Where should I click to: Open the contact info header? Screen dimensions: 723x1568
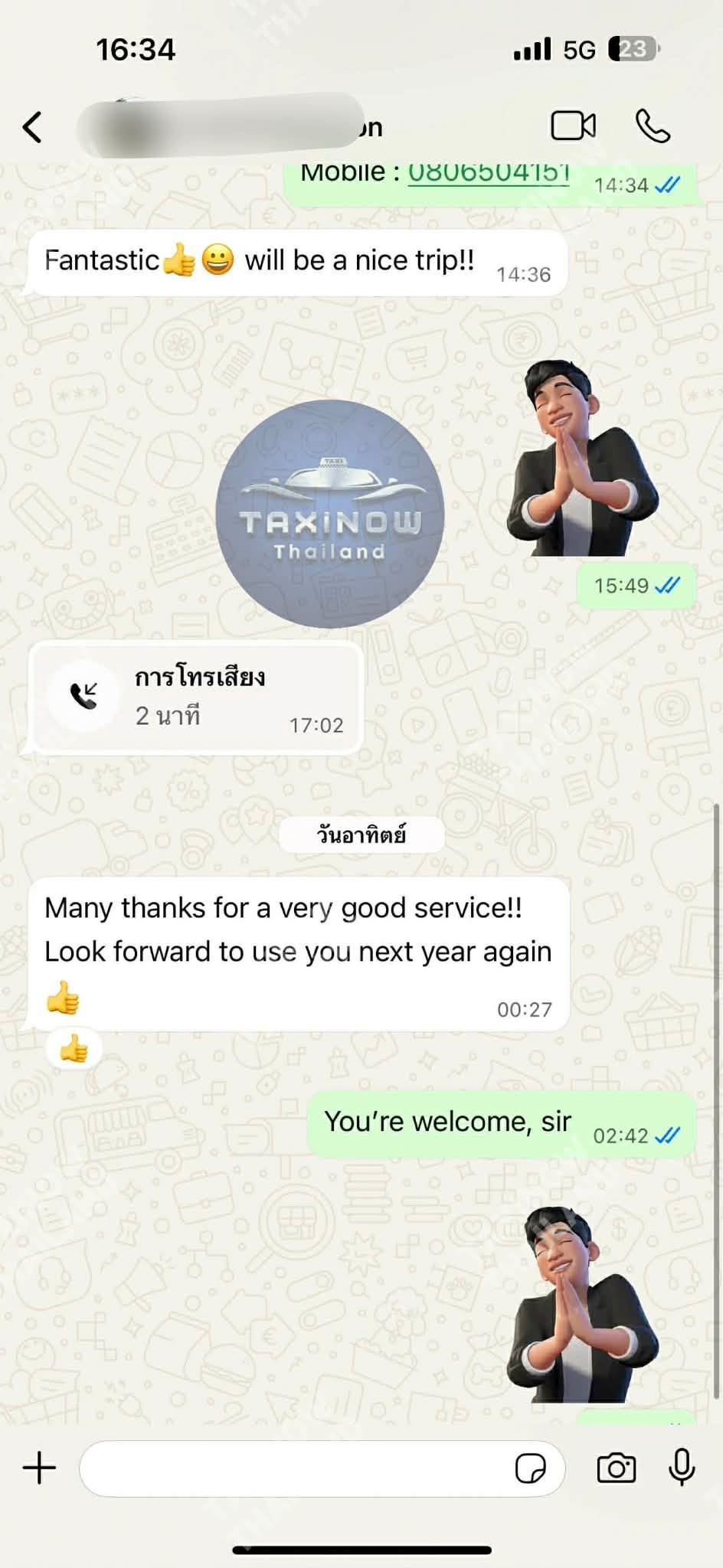230,126
